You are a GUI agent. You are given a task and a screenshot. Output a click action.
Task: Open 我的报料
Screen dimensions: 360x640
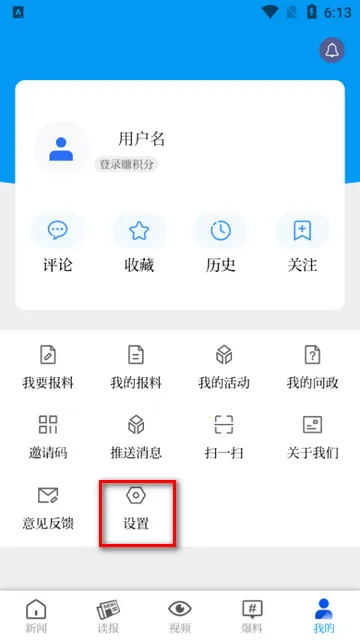click(x=136, y=367)
